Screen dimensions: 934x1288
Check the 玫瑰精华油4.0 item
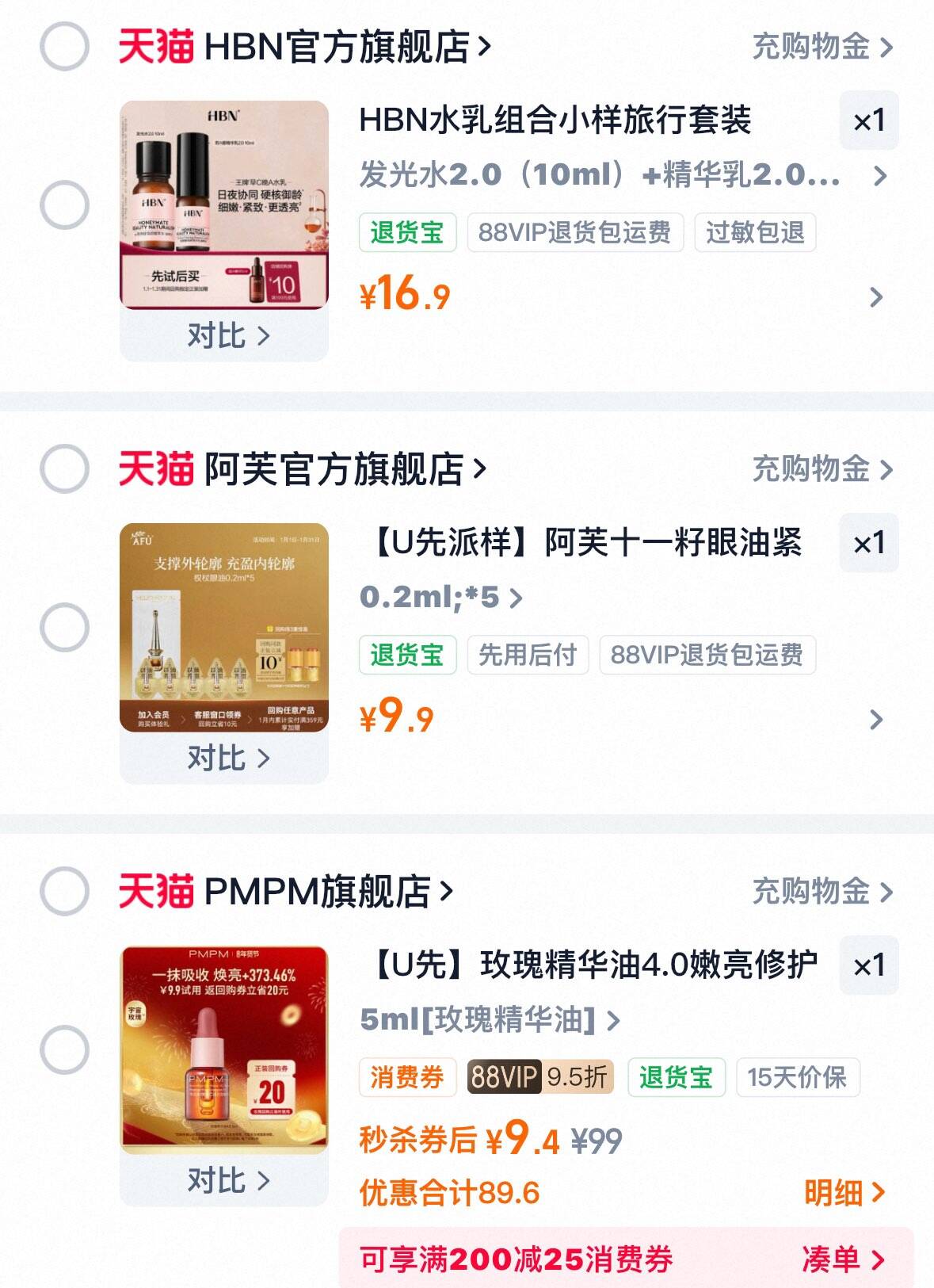(x=64, y=1049)
